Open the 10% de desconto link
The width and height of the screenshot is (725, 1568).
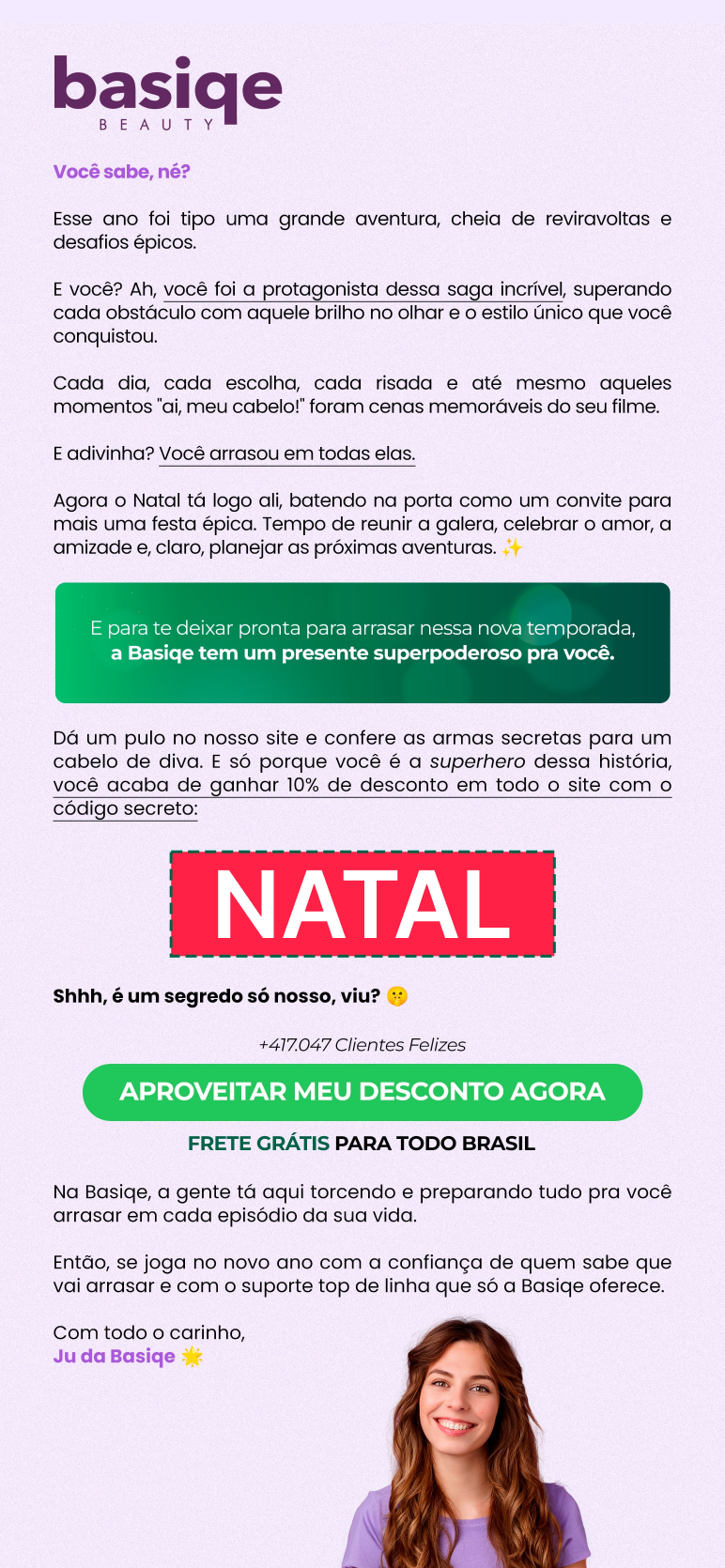362,785
